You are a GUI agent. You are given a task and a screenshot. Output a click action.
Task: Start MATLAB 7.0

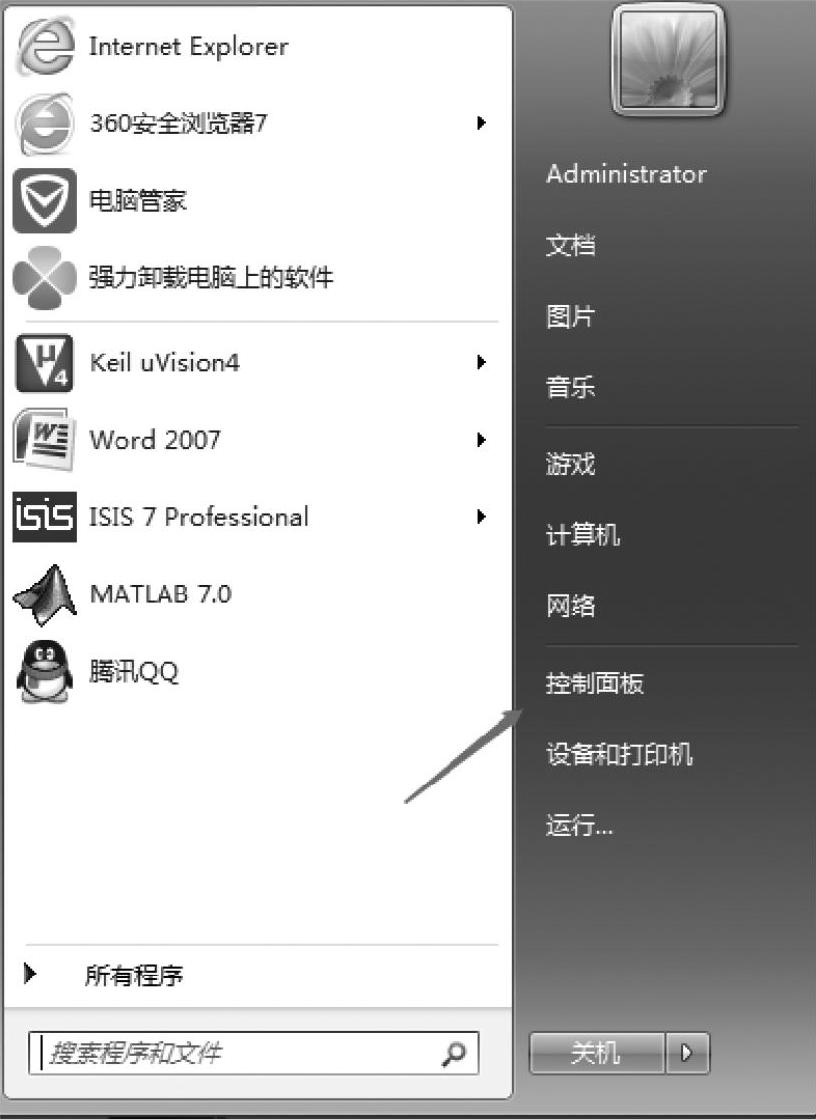click(160, 594)
